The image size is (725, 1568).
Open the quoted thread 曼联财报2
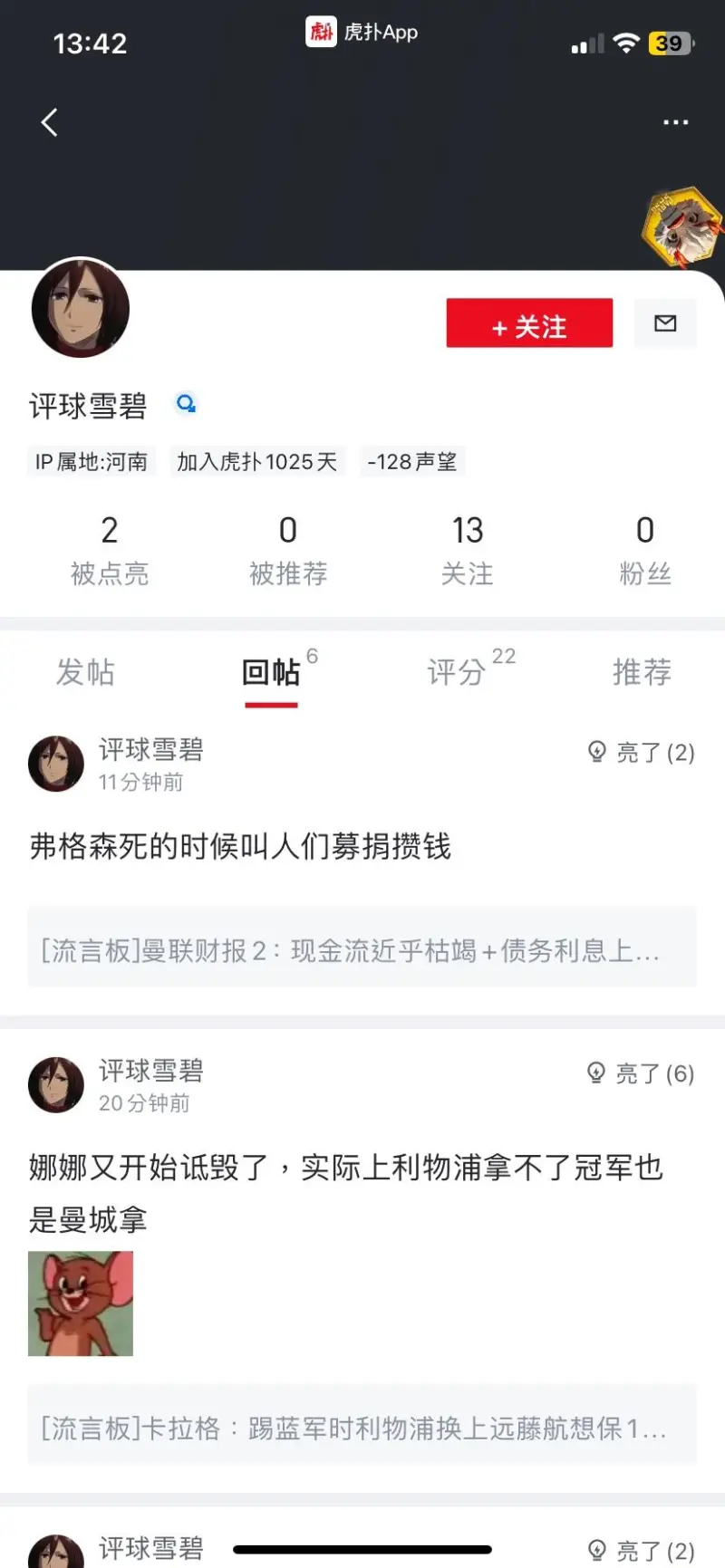tap(362, 950)
